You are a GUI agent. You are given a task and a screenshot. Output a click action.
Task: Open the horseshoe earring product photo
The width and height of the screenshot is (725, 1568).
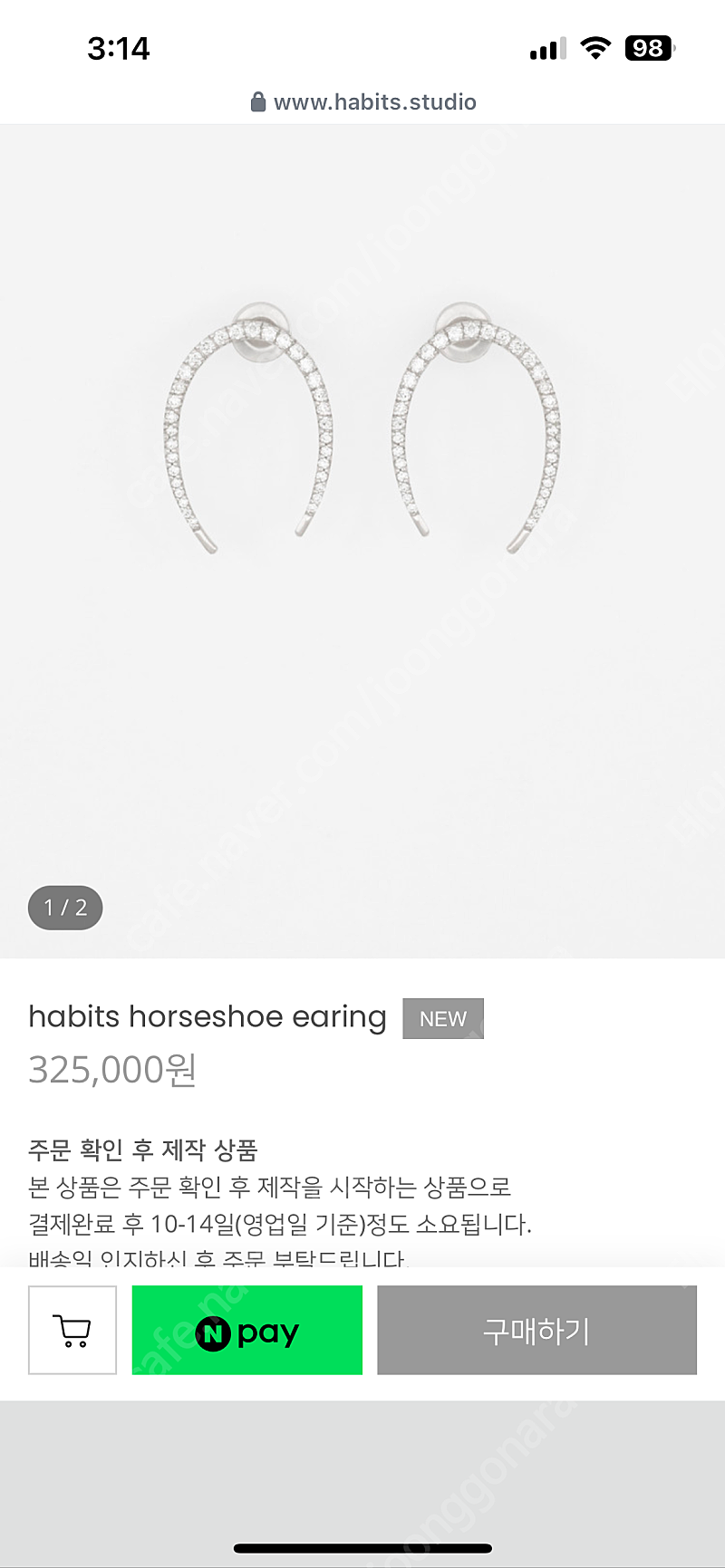[362, 541]
